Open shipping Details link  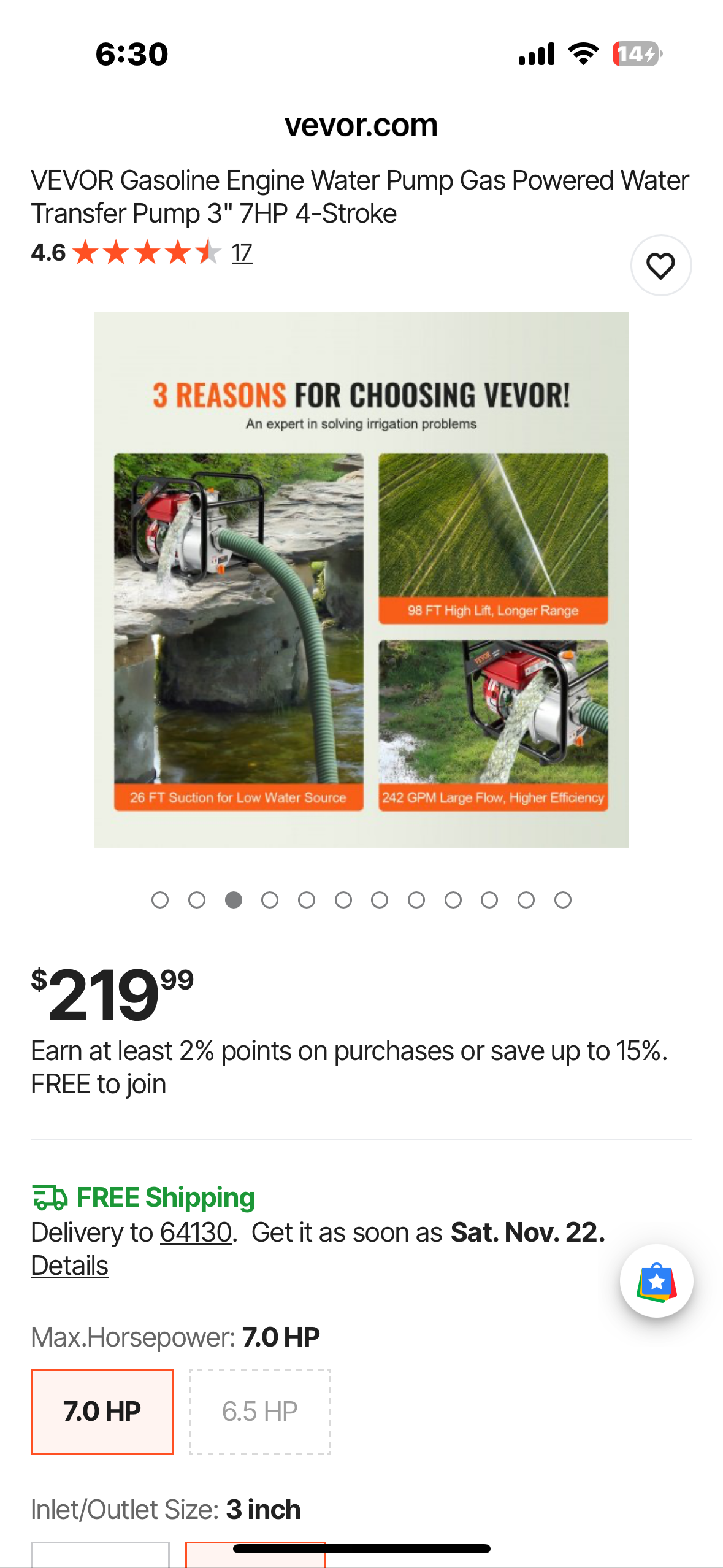(69, 1266)
